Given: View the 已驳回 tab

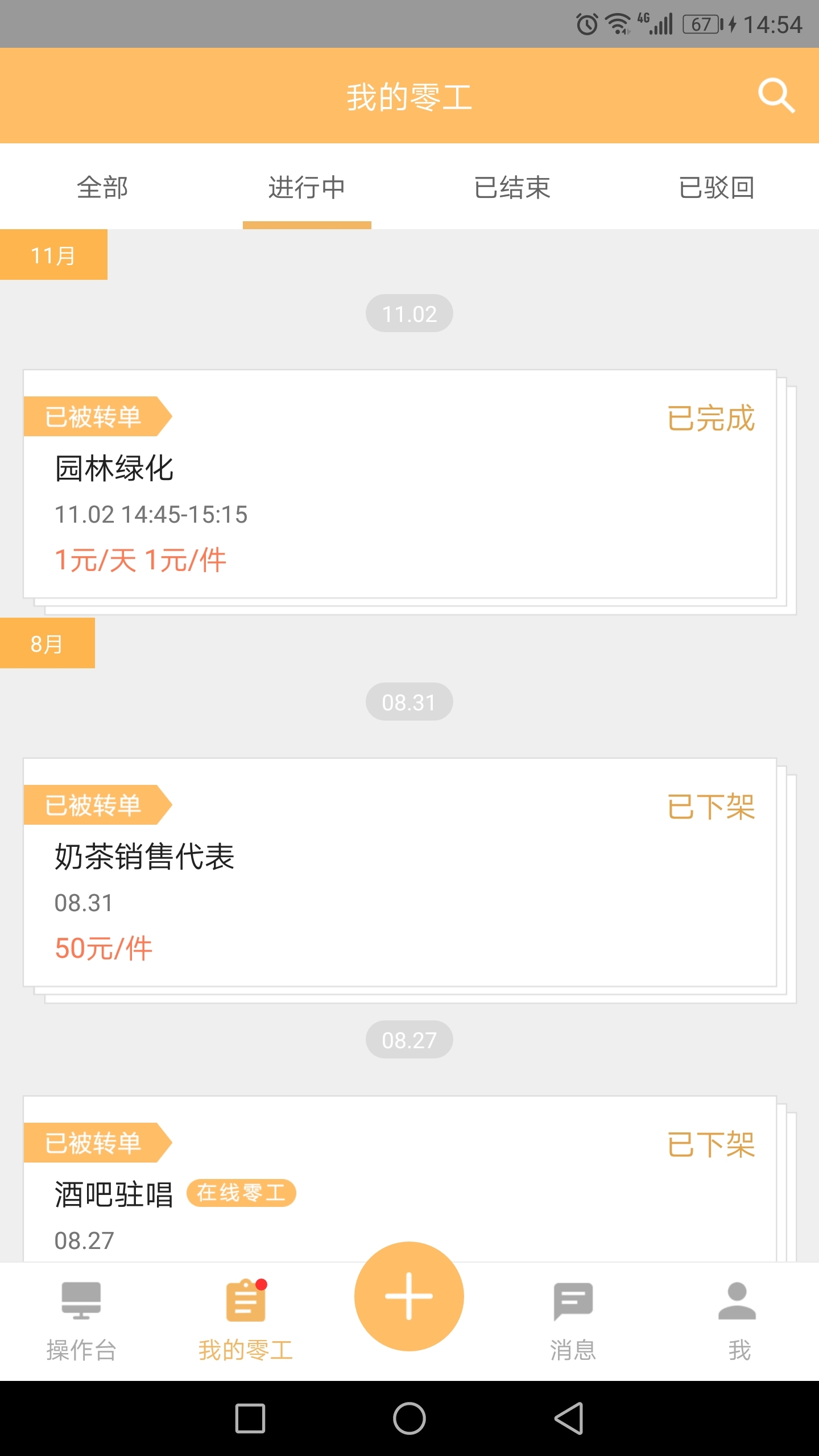Looking at the screenshot, I should 717,187.
